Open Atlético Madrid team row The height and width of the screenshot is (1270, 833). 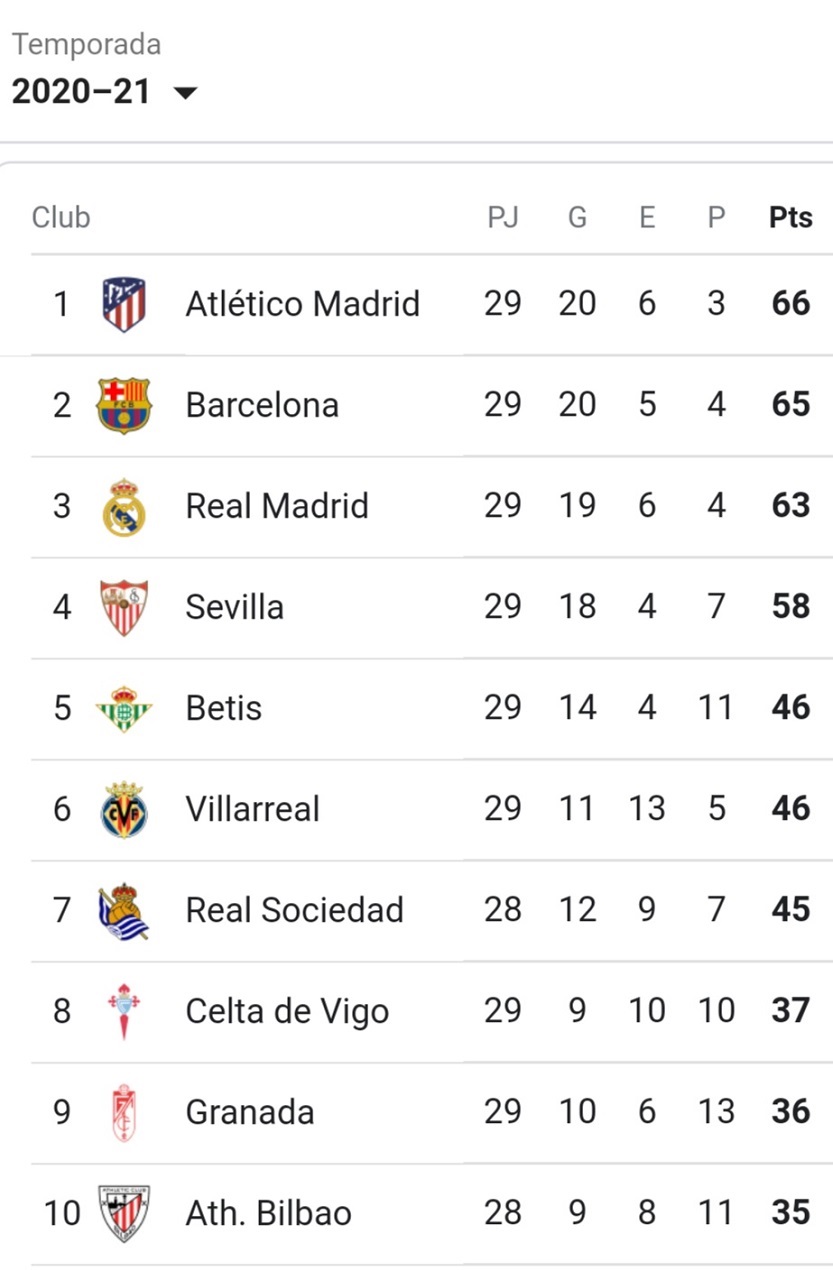301,304
